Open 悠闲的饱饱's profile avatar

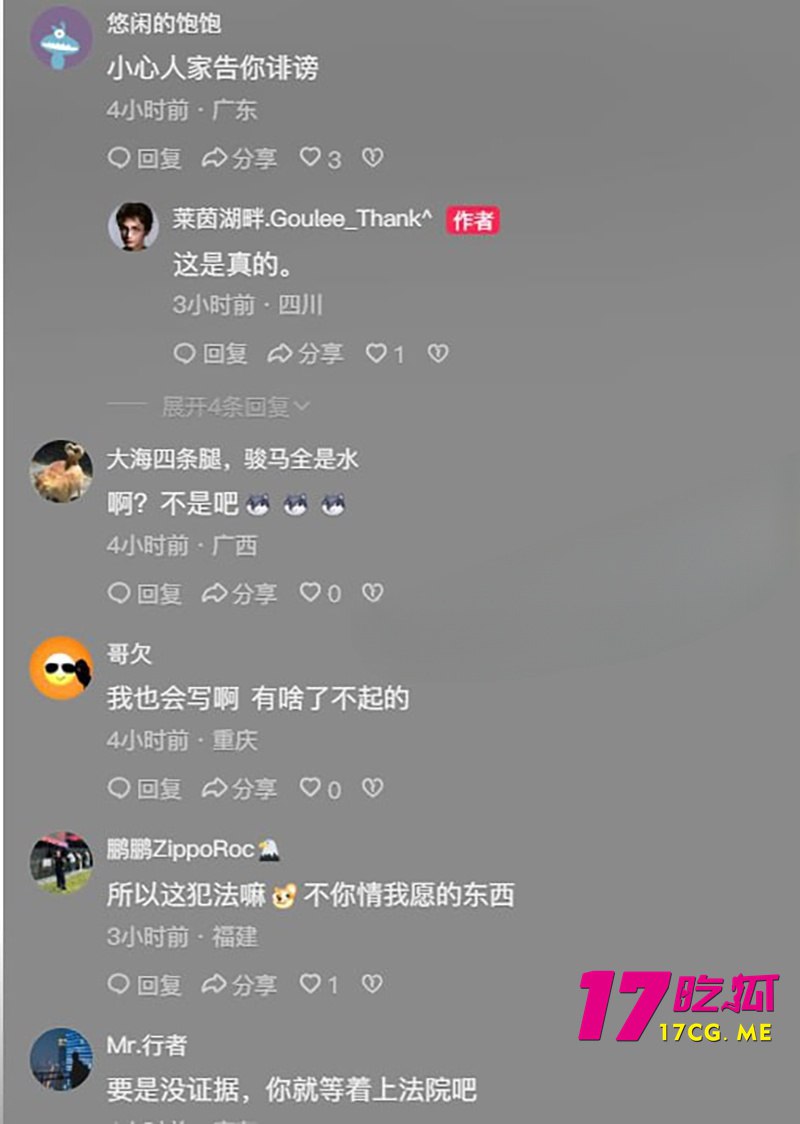click(61, 39)
